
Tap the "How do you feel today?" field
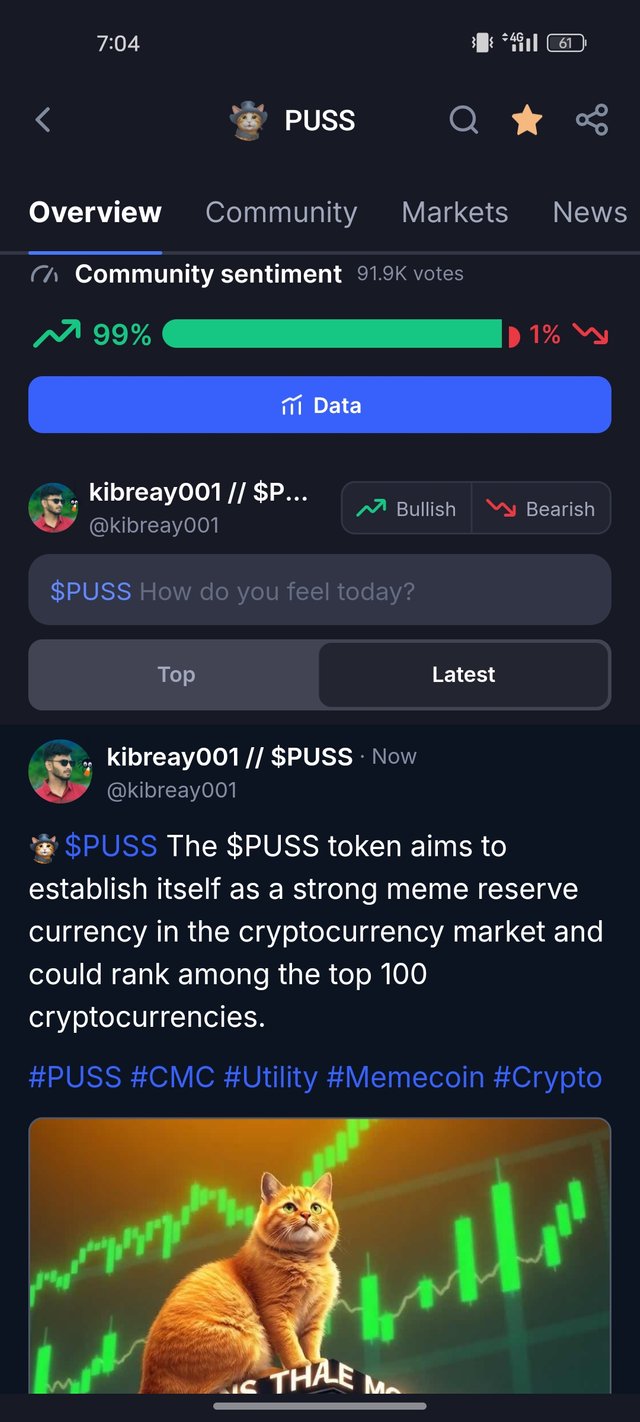(319, 591)
